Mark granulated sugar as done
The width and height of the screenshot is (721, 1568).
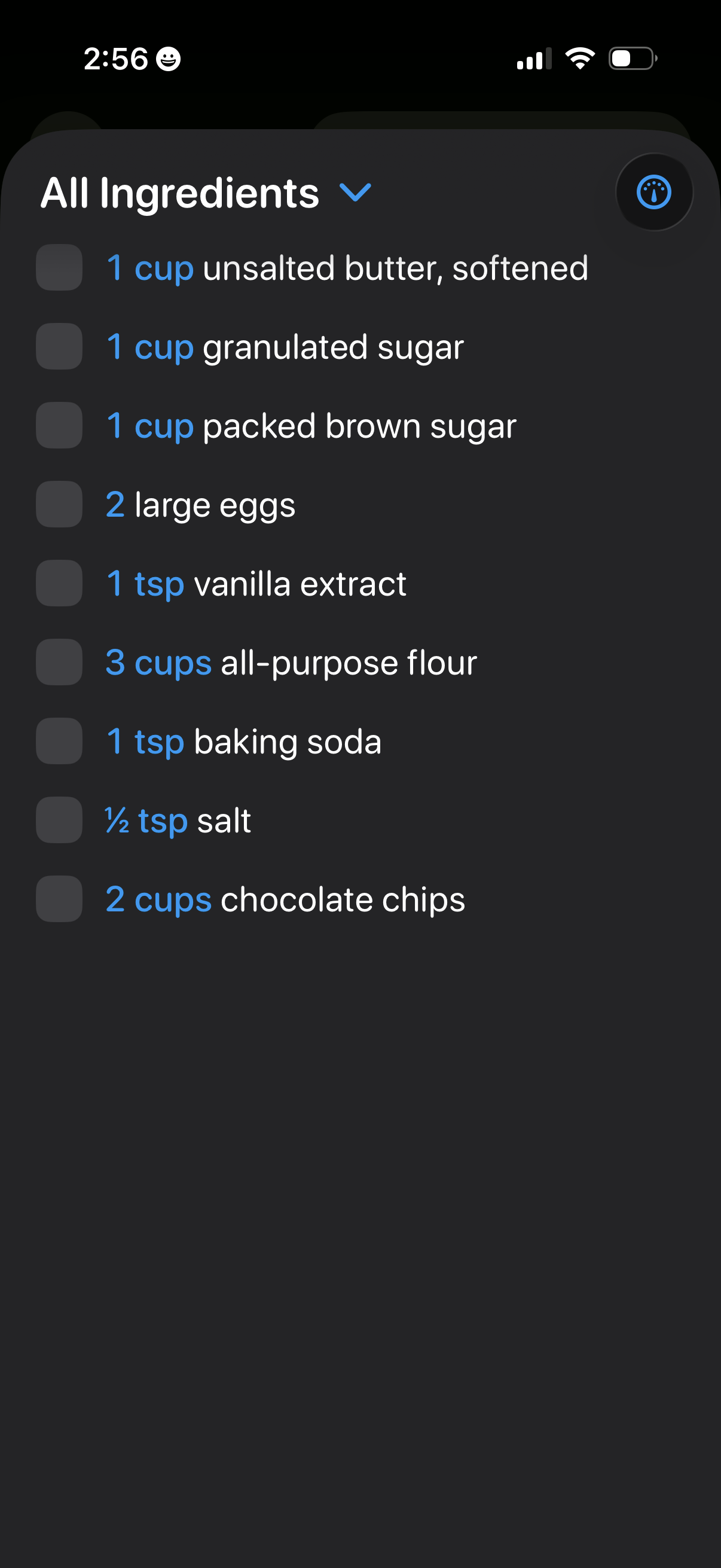59,346
